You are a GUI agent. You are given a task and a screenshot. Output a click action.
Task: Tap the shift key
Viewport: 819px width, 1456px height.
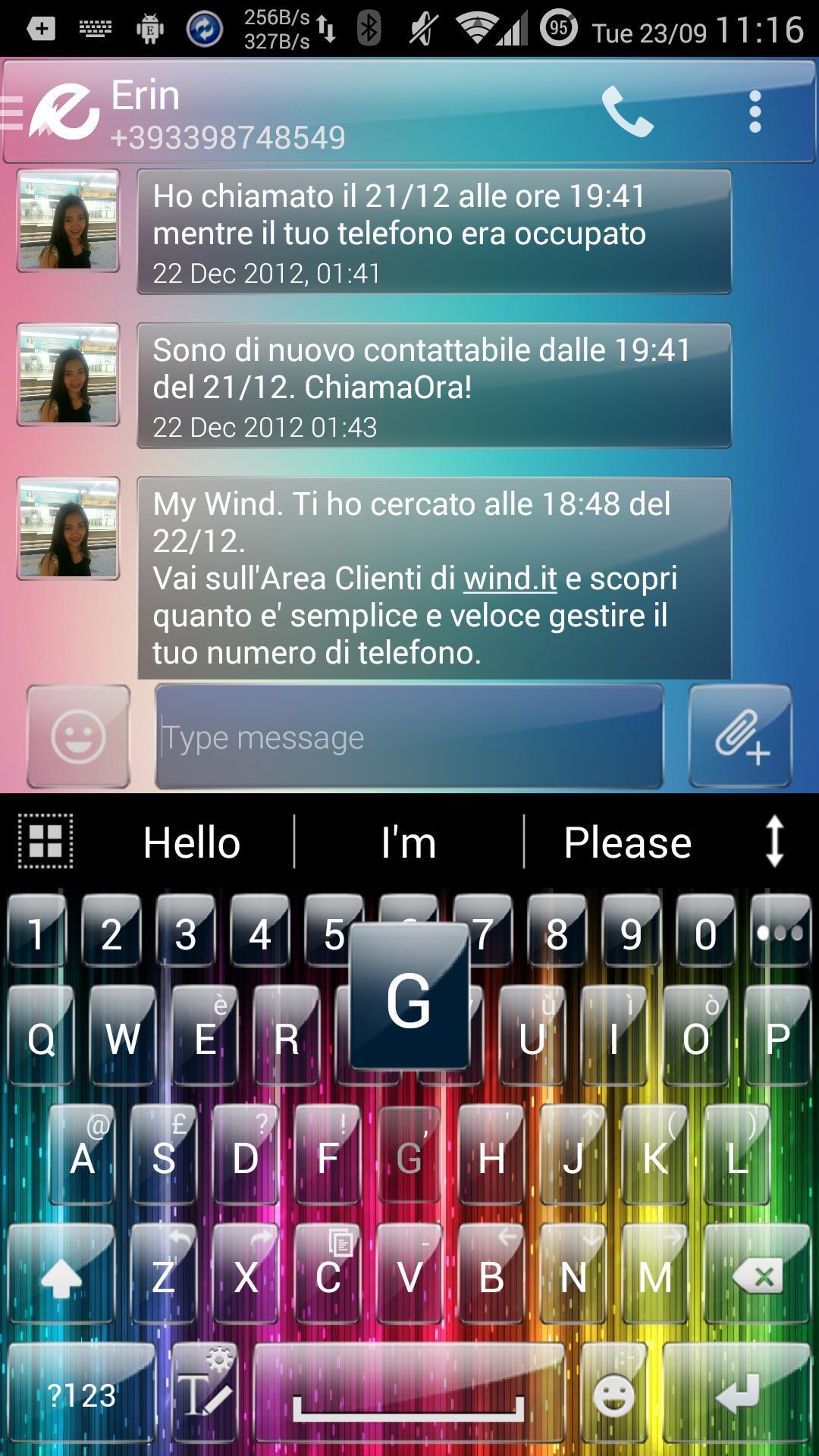click(x=61, y=1278)
